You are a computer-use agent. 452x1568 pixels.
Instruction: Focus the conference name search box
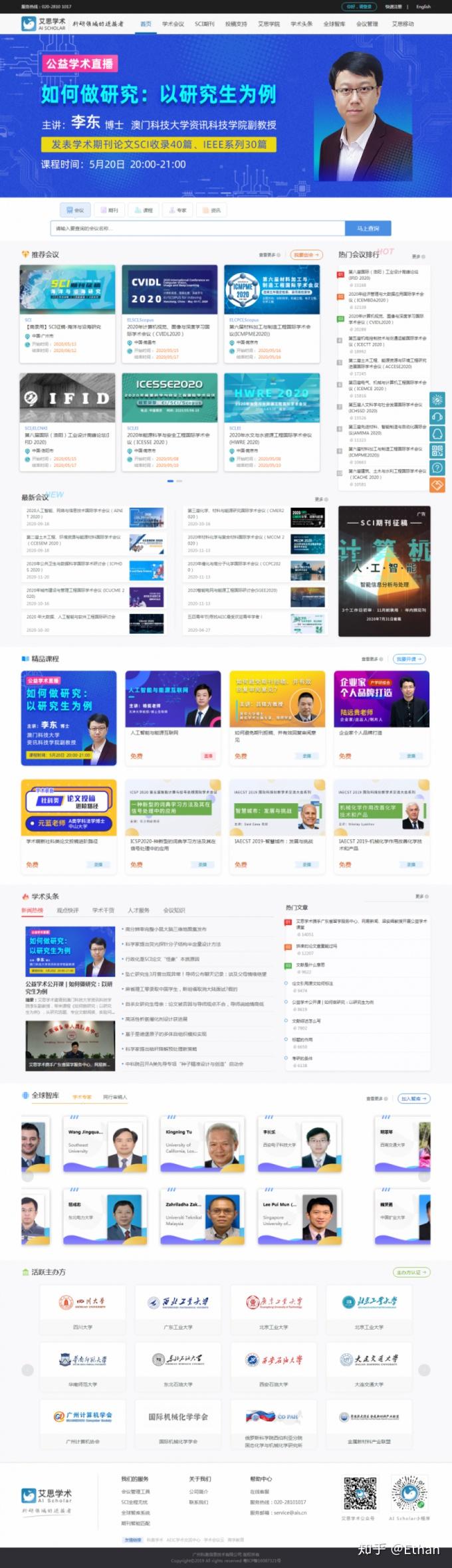tap(197, 229)
